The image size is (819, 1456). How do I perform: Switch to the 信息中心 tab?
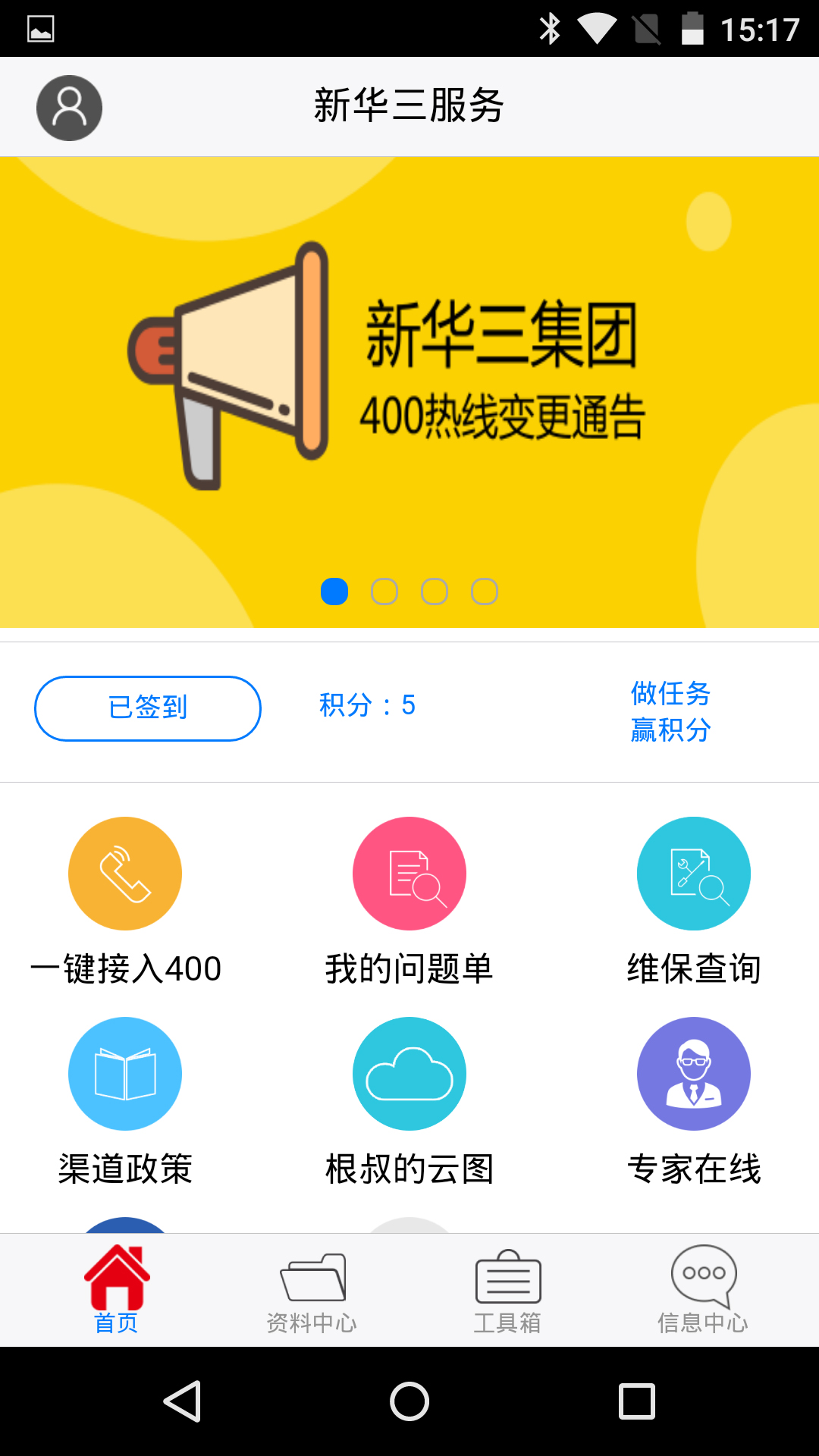703,1289
